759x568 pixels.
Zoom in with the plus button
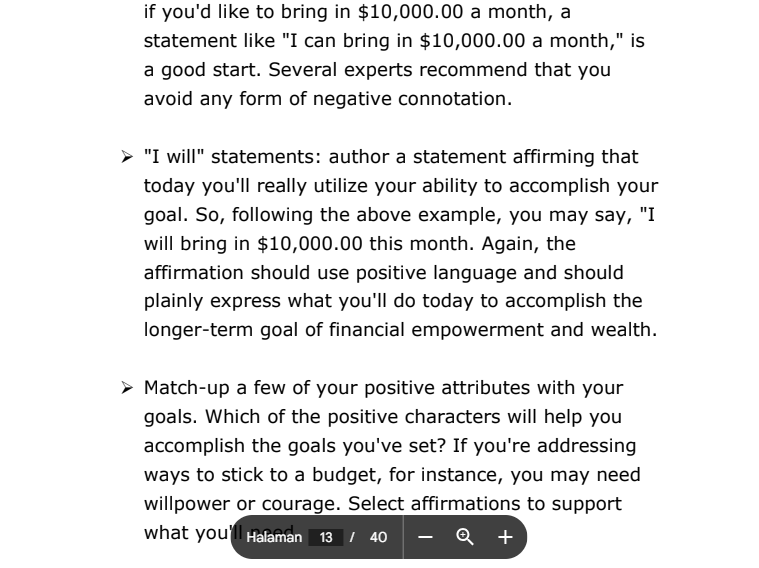(505, 537)
